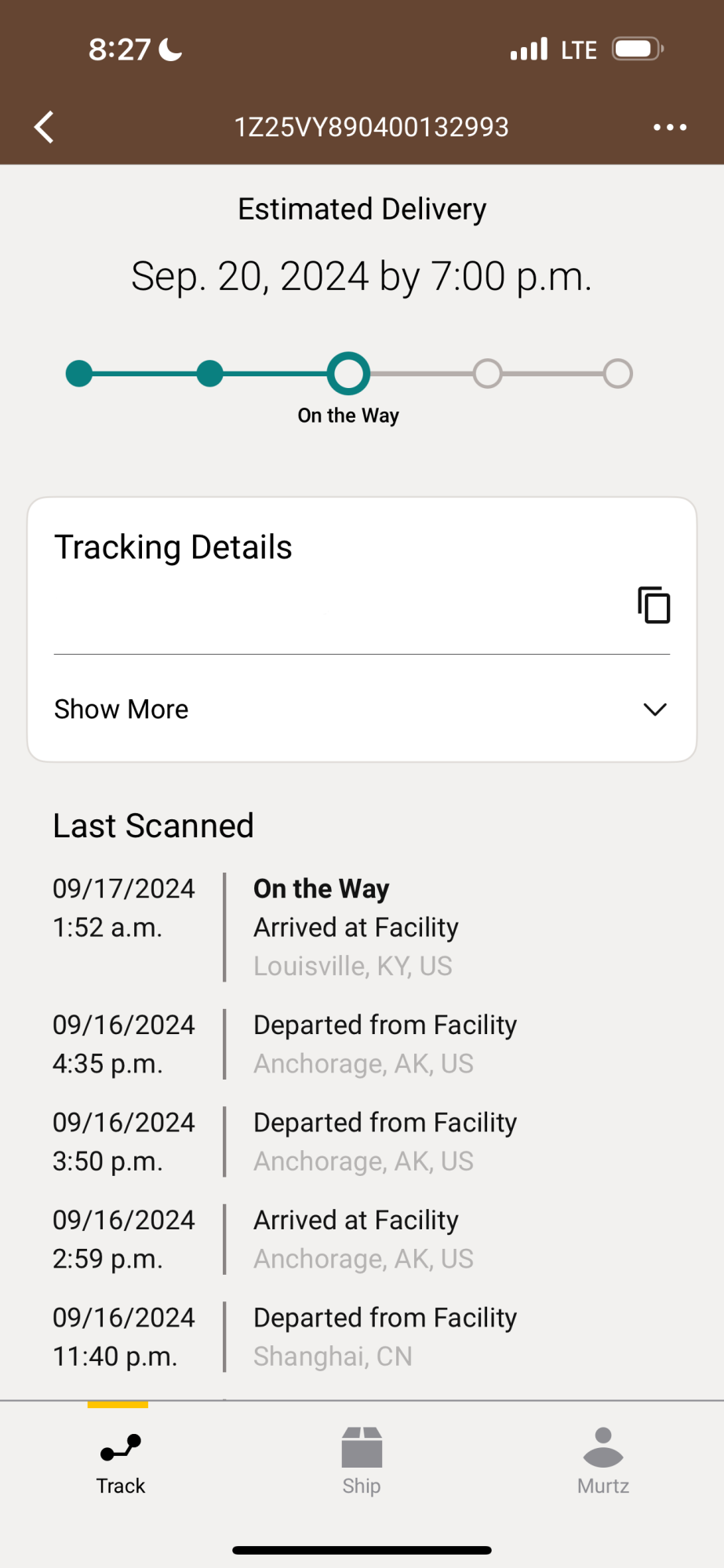
Task: Copy the tracking details
Action: [x=653, y=605]
